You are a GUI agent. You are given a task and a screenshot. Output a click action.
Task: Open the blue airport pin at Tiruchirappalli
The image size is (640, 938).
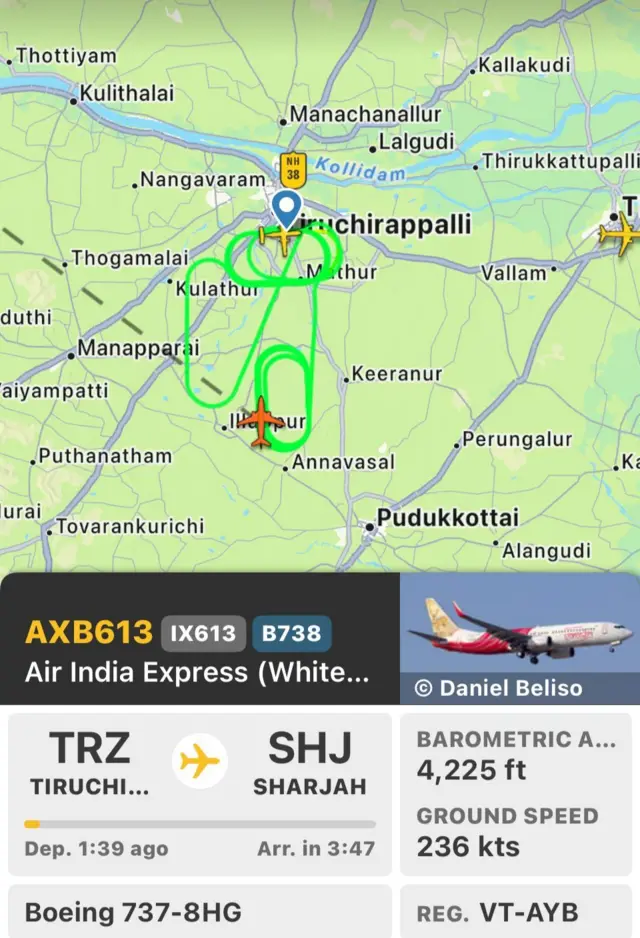coord(287,210)
